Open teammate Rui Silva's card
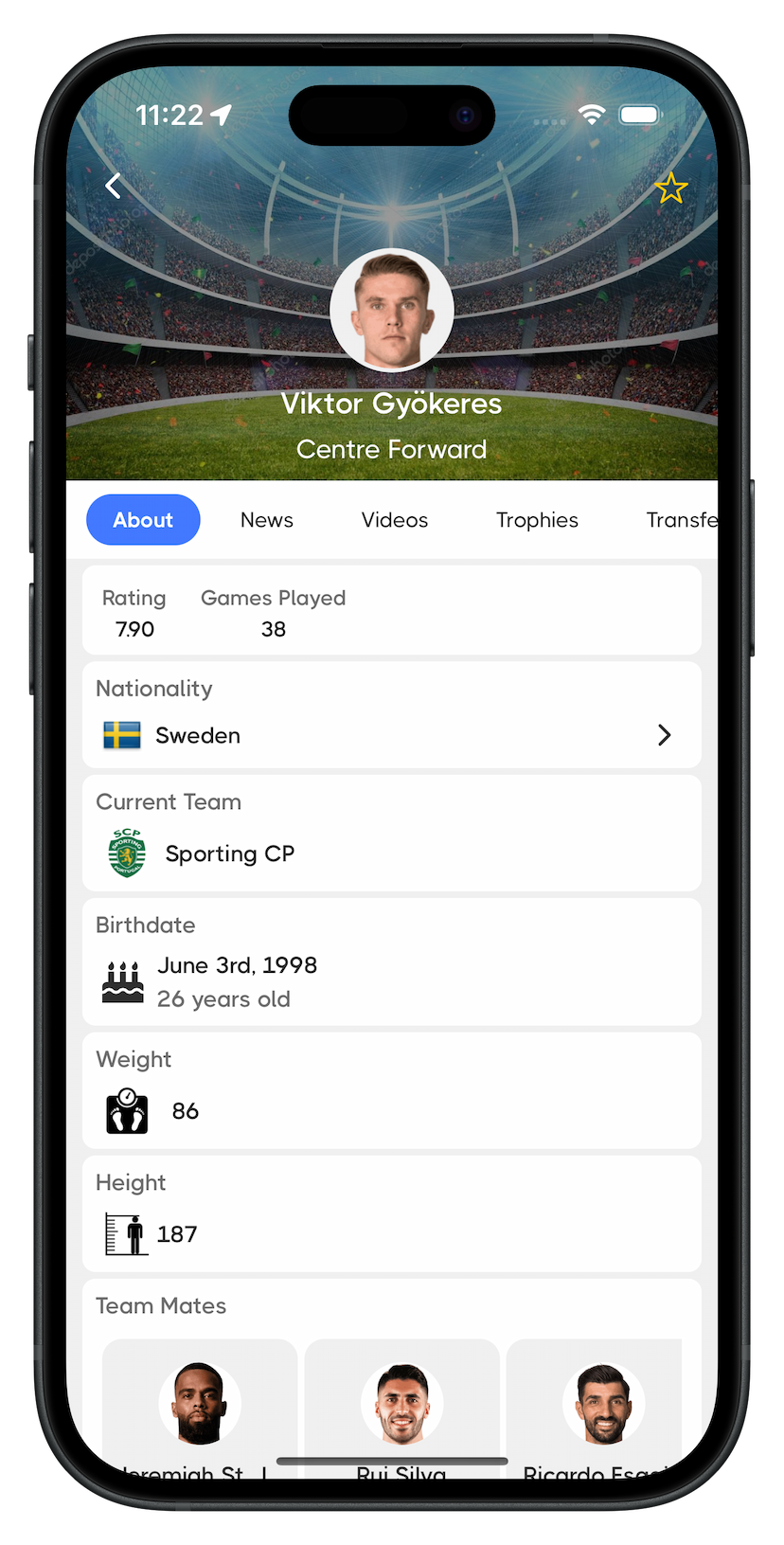Viewport: 784px width, 1545px height. tap(401, 1407)
